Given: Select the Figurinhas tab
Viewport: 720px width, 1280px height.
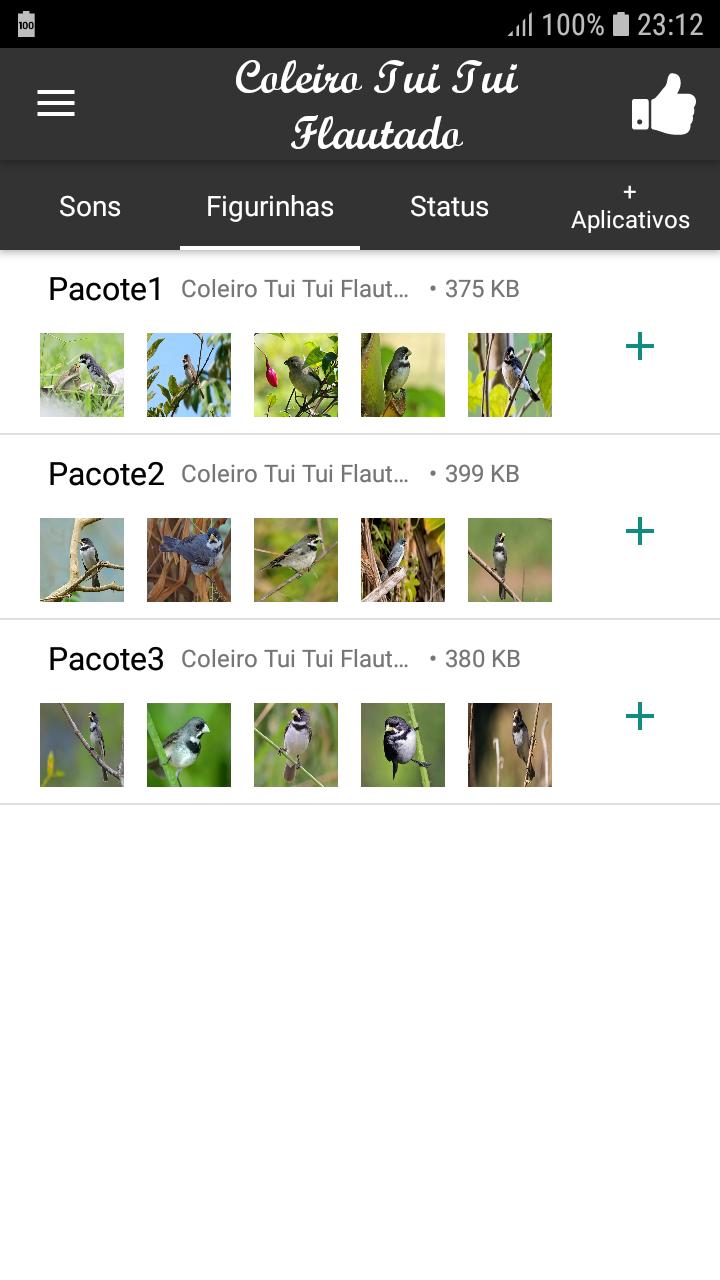Looking at the screenshot, I should click(x=270, y=206).
